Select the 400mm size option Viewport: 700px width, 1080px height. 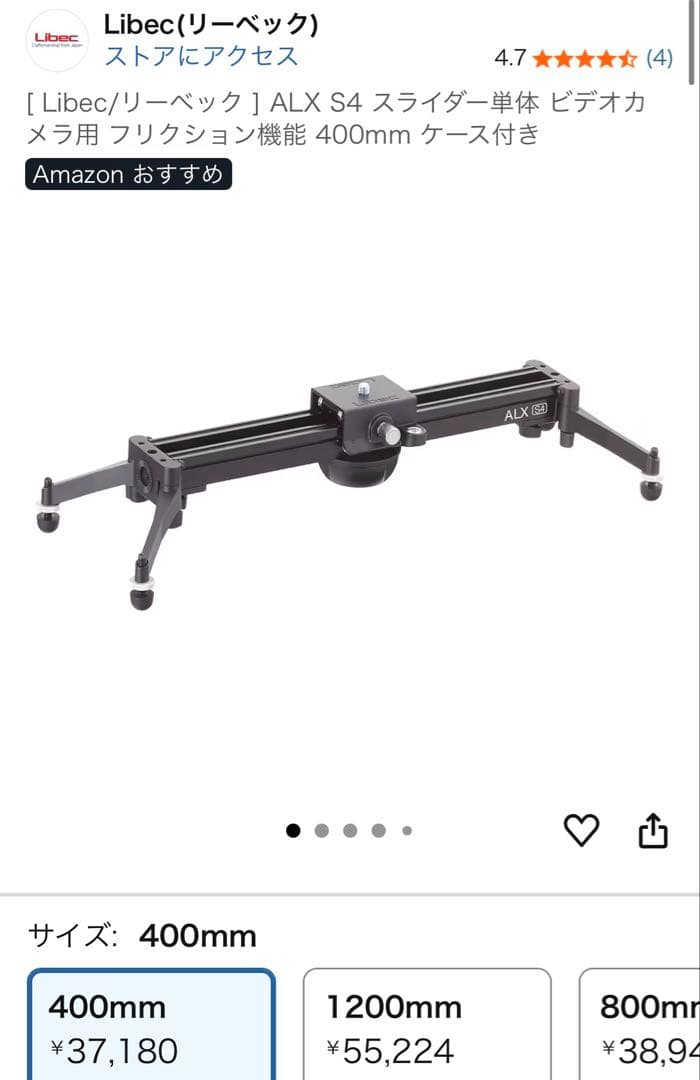tap(151, 1025)
